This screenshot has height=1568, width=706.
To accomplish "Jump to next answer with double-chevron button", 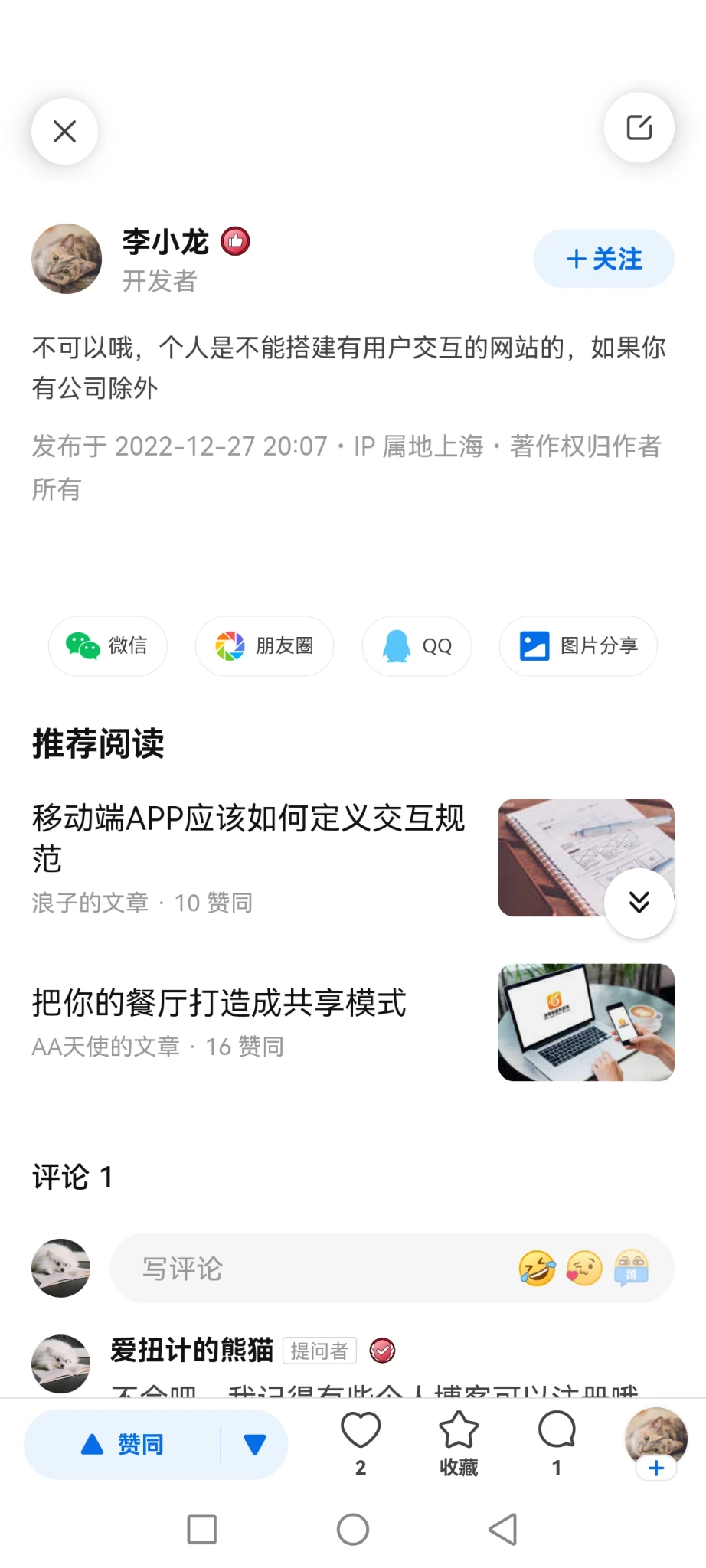I will click(639, 903).
